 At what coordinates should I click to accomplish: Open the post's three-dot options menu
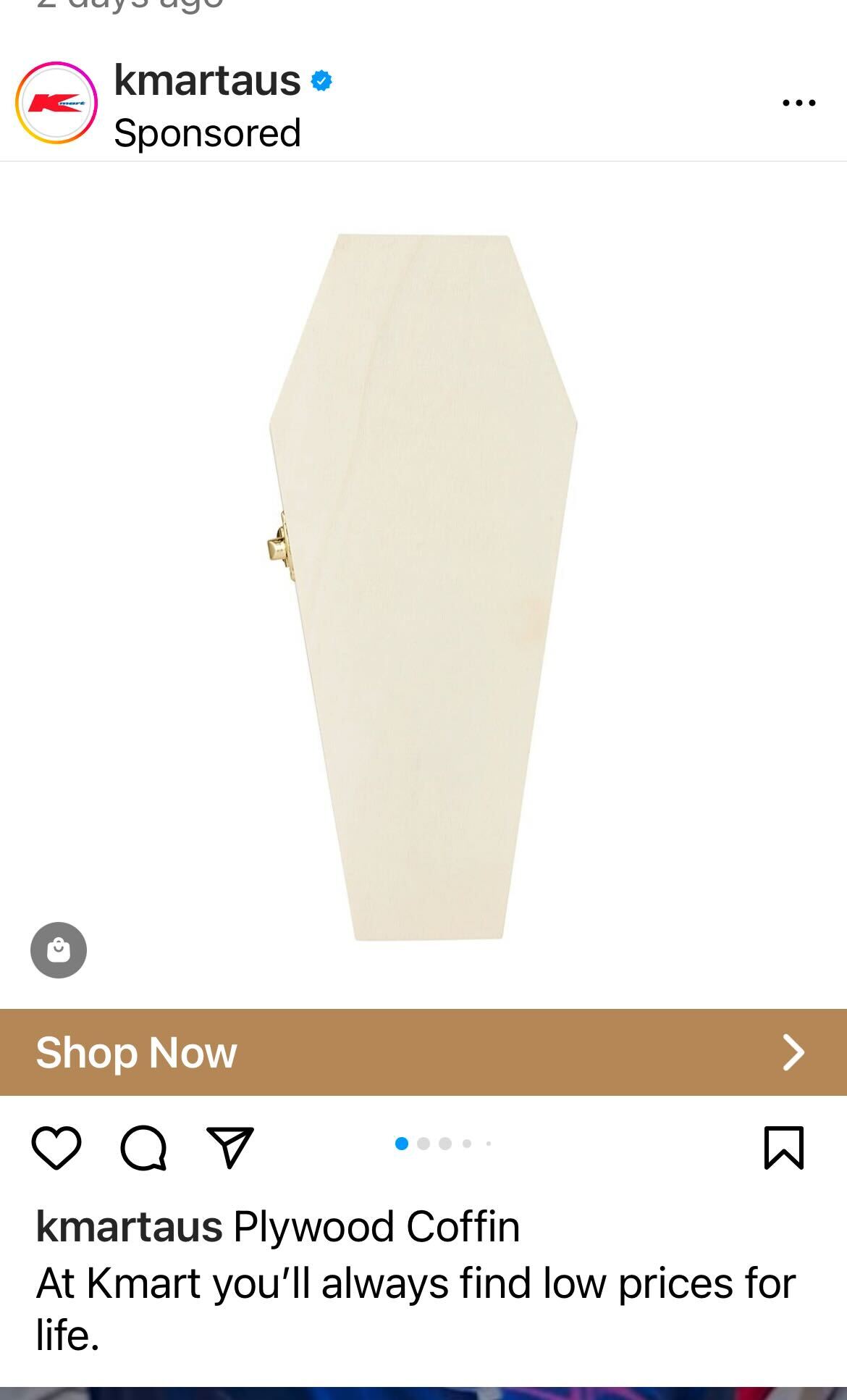pyautogui.click(x=798, y=103)
